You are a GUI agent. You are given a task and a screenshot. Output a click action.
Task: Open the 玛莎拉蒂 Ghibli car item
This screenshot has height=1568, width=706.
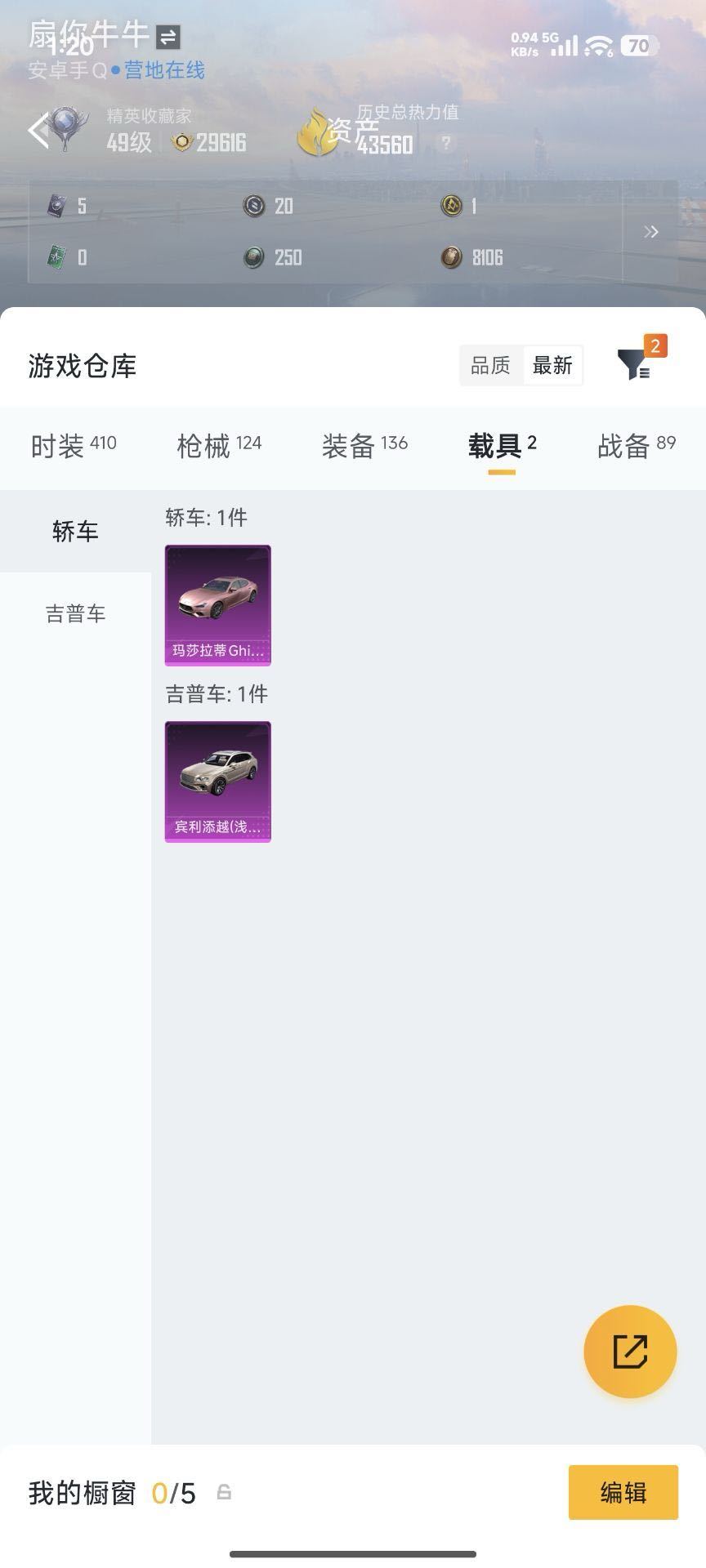(218, 605)
